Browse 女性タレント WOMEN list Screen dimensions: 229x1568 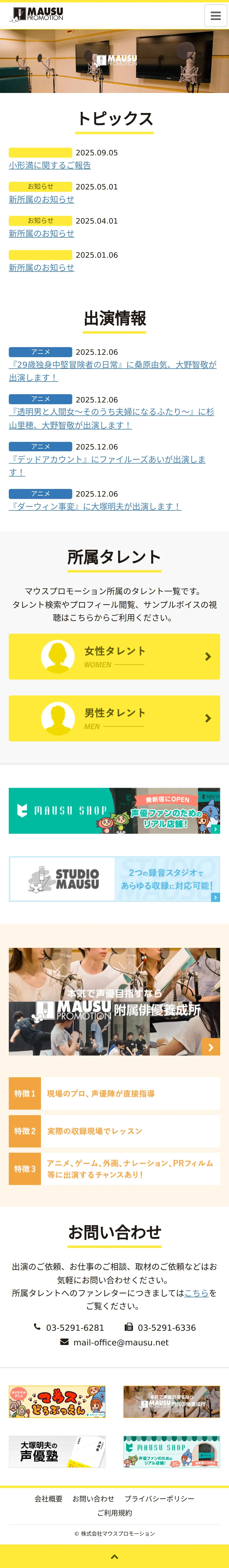(x=114, y=656)
